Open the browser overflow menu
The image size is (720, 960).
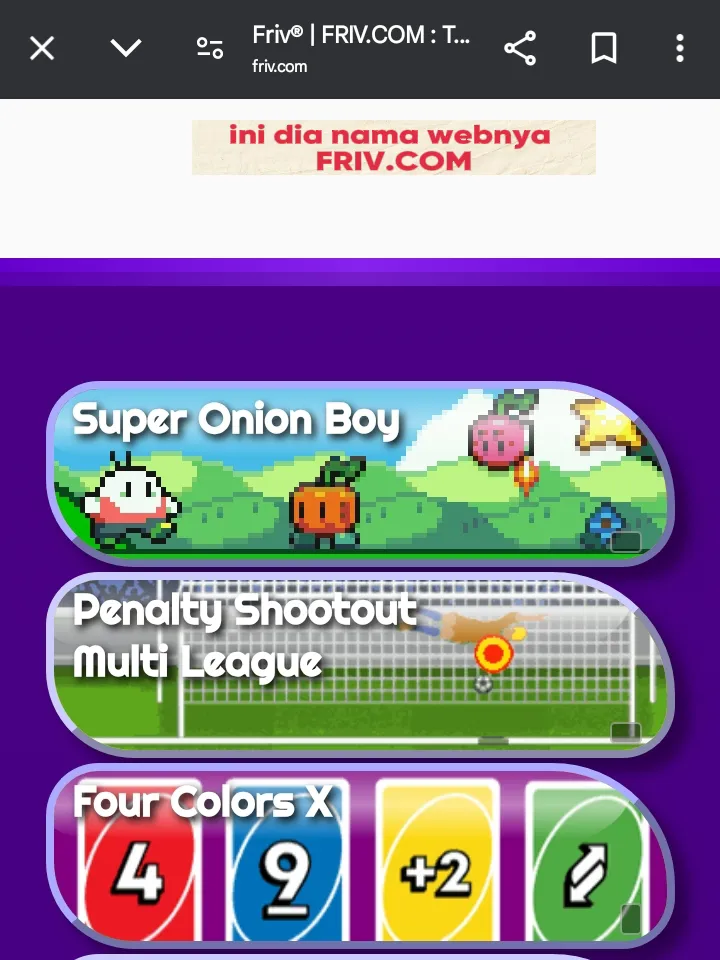click(680, 48)
